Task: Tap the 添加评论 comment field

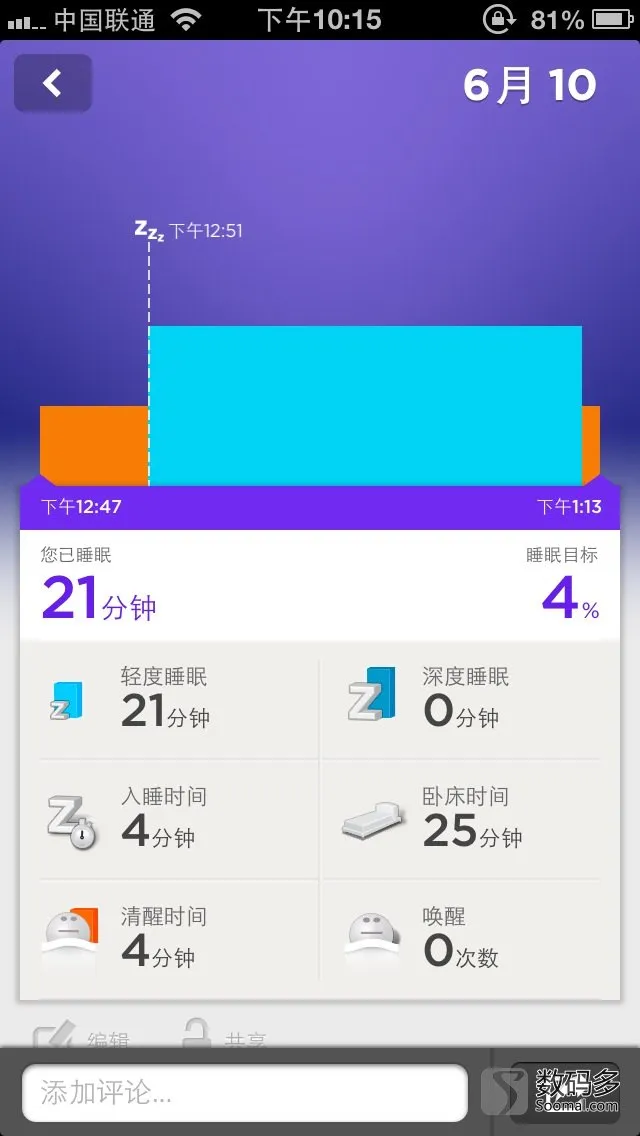Action: pyautogui.click(x=245, y=1093)
